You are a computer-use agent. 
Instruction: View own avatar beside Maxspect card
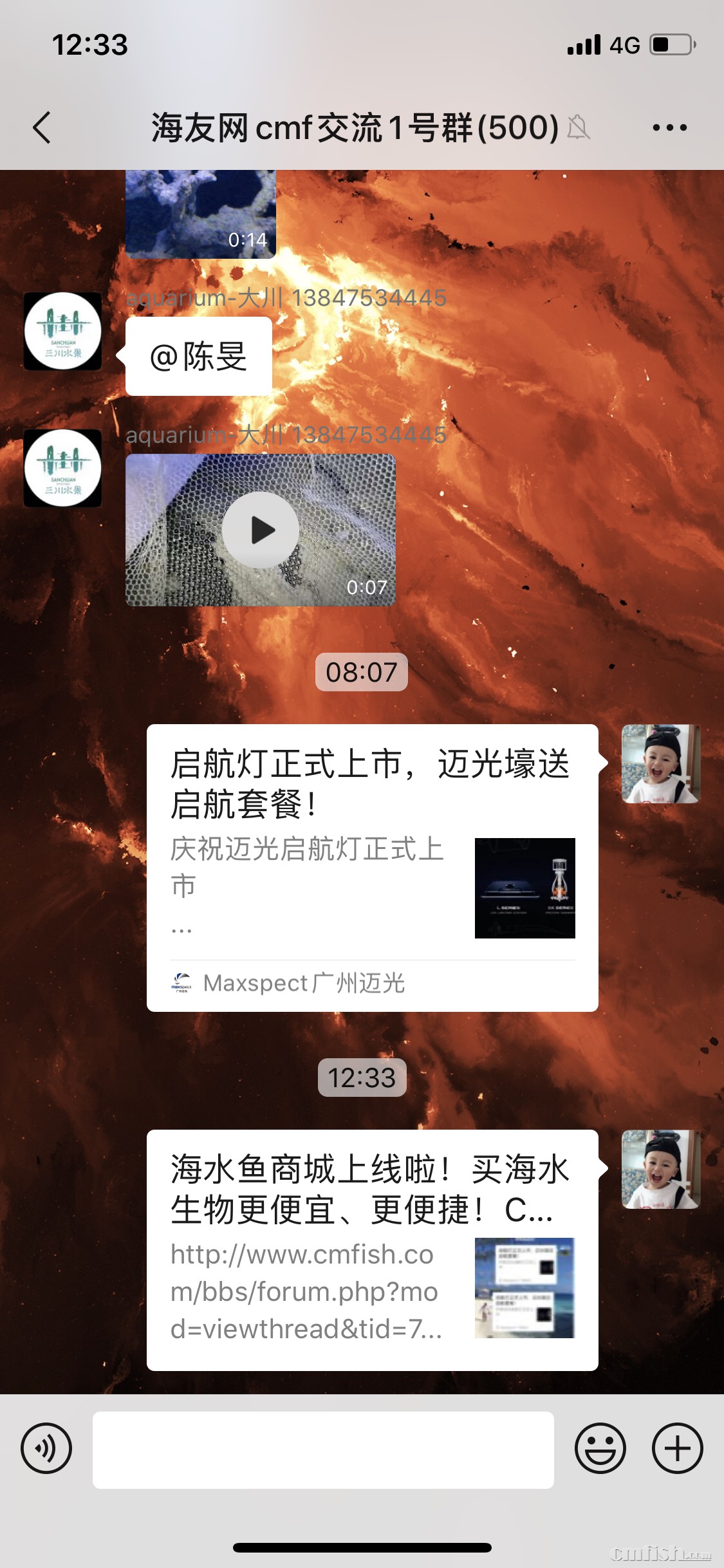click(660, 764)
